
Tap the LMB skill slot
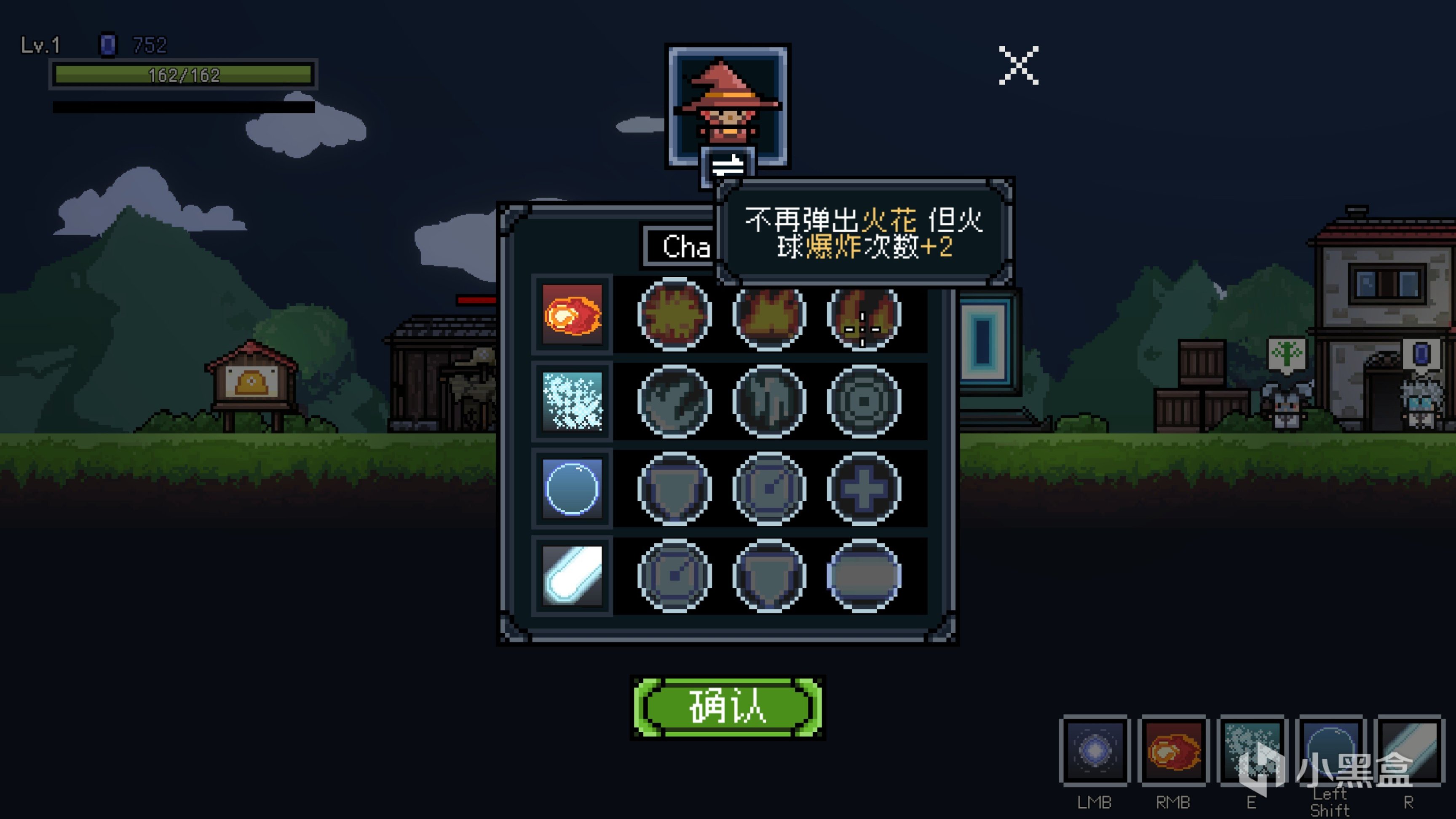pos(1094,751)
